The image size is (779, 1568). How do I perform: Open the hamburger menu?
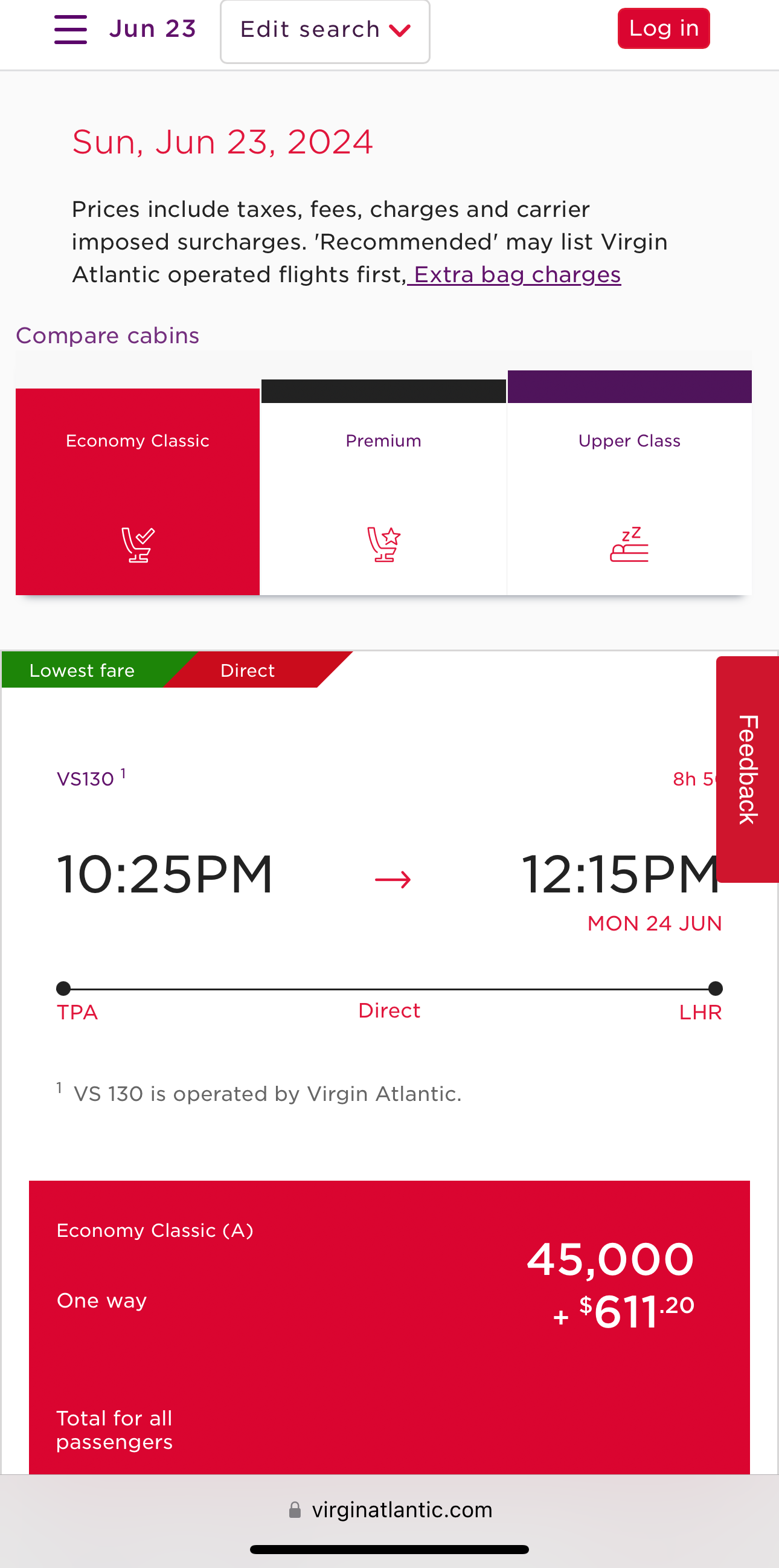click(x=71, y=29)
